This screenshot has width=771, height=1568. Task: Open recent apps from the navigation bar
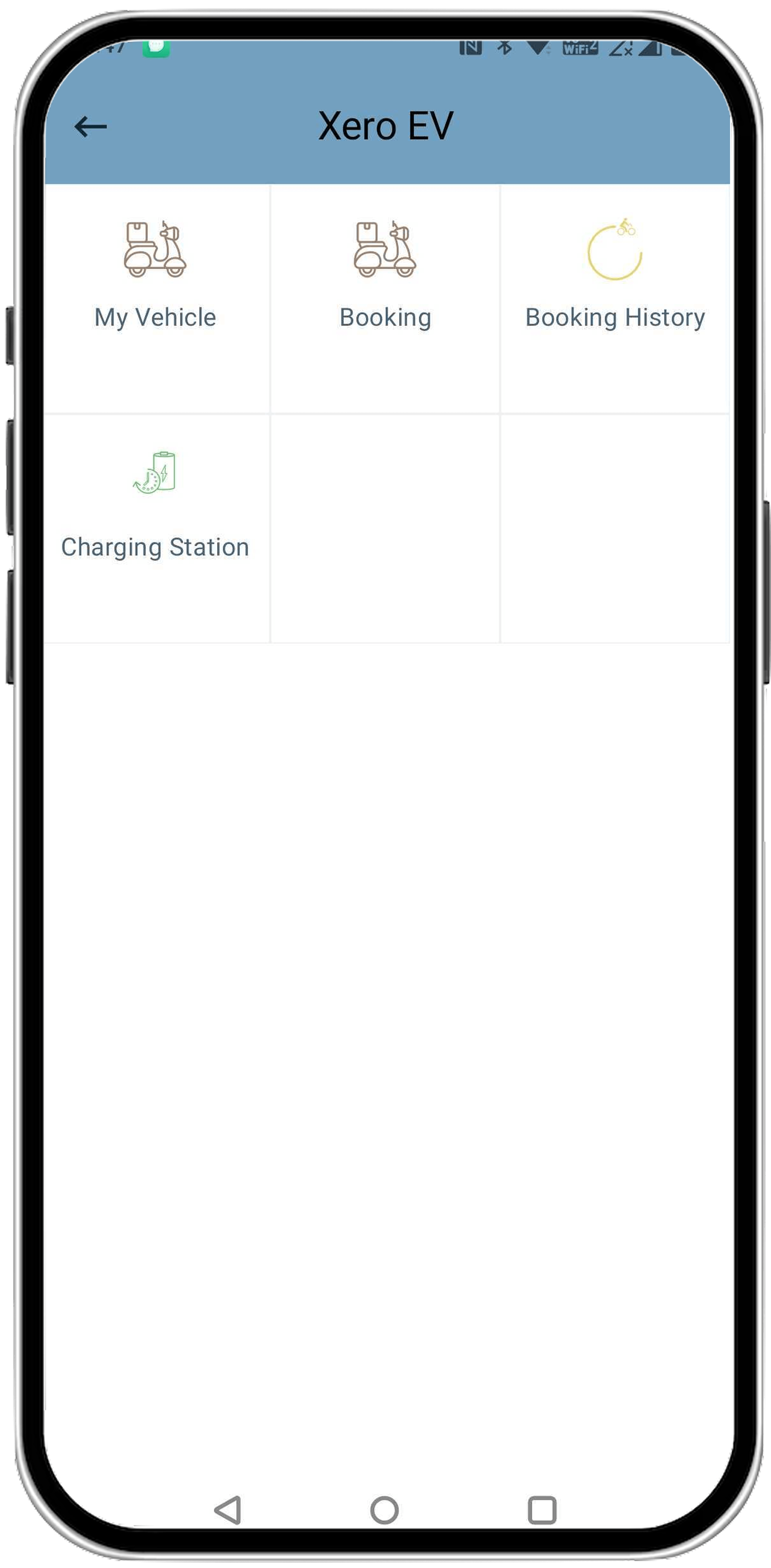[x=541, y=1510]
